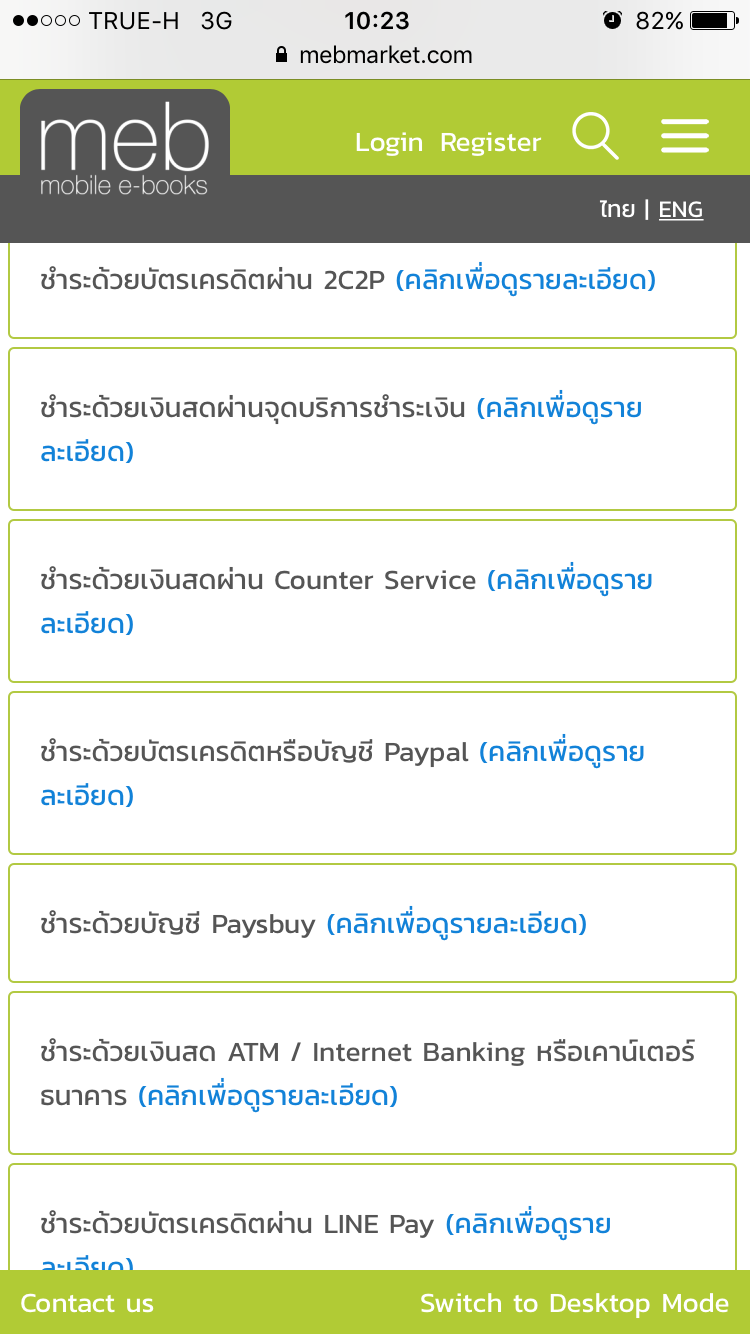The width and height of the screenshot is (750, 1334).
Task: Tap the Login link
Action: coord(389,143)
